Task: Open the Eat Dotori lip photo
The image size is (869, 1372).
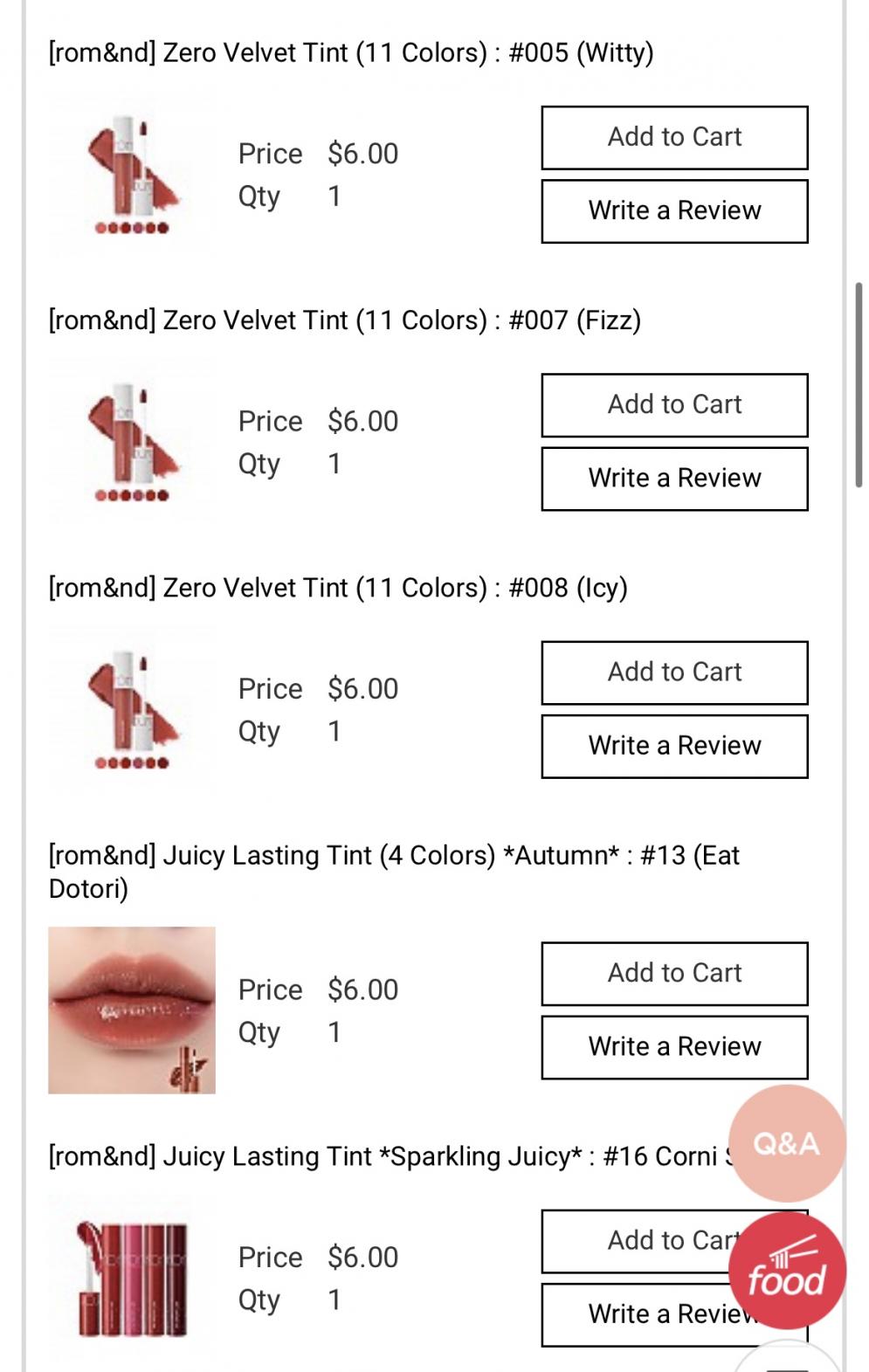Action: pyautogui.click(x=132, y=1010)
